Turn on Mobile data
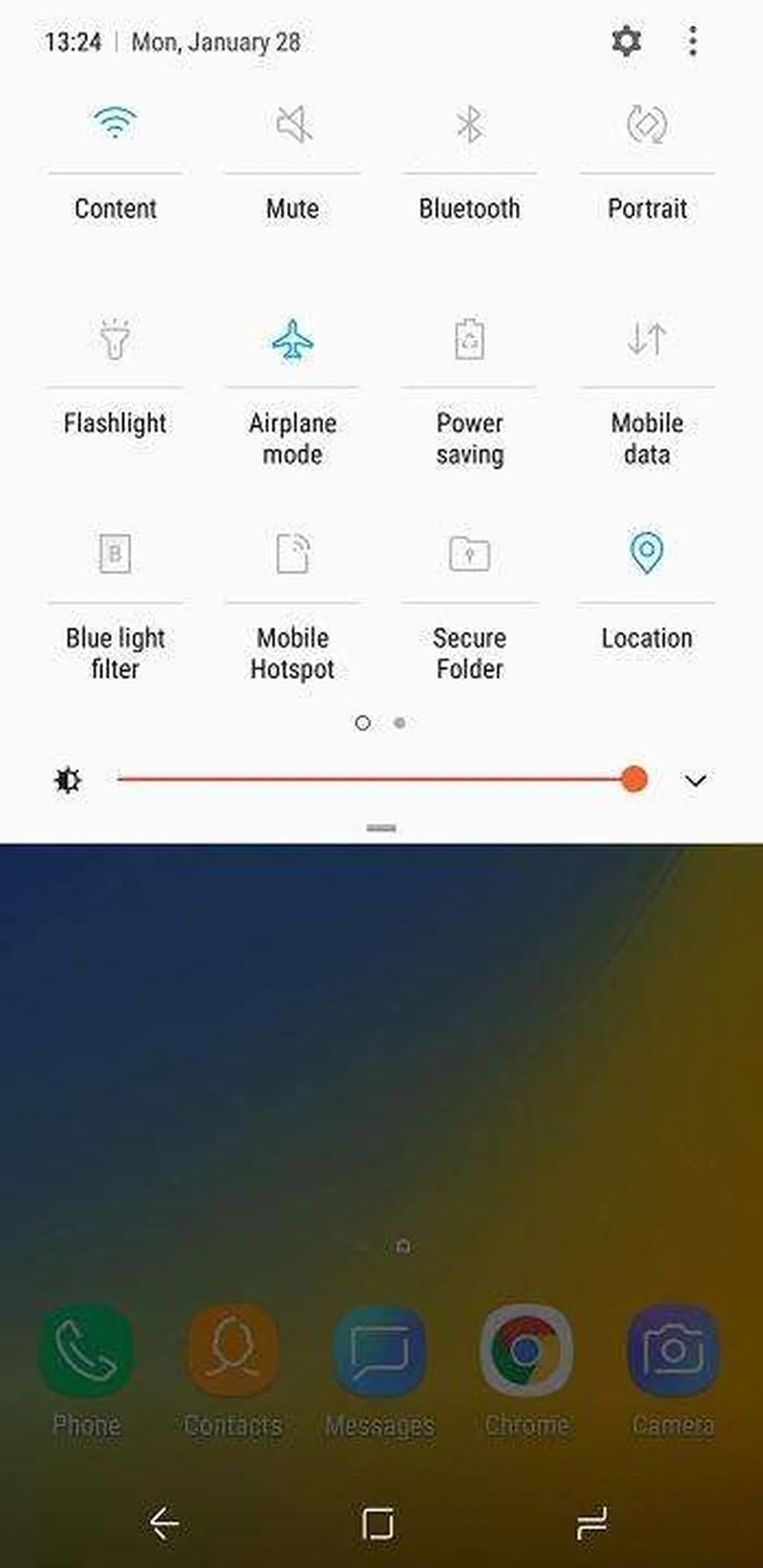The width and height of the screenshot is (763, 1568). tap(647, 339)
